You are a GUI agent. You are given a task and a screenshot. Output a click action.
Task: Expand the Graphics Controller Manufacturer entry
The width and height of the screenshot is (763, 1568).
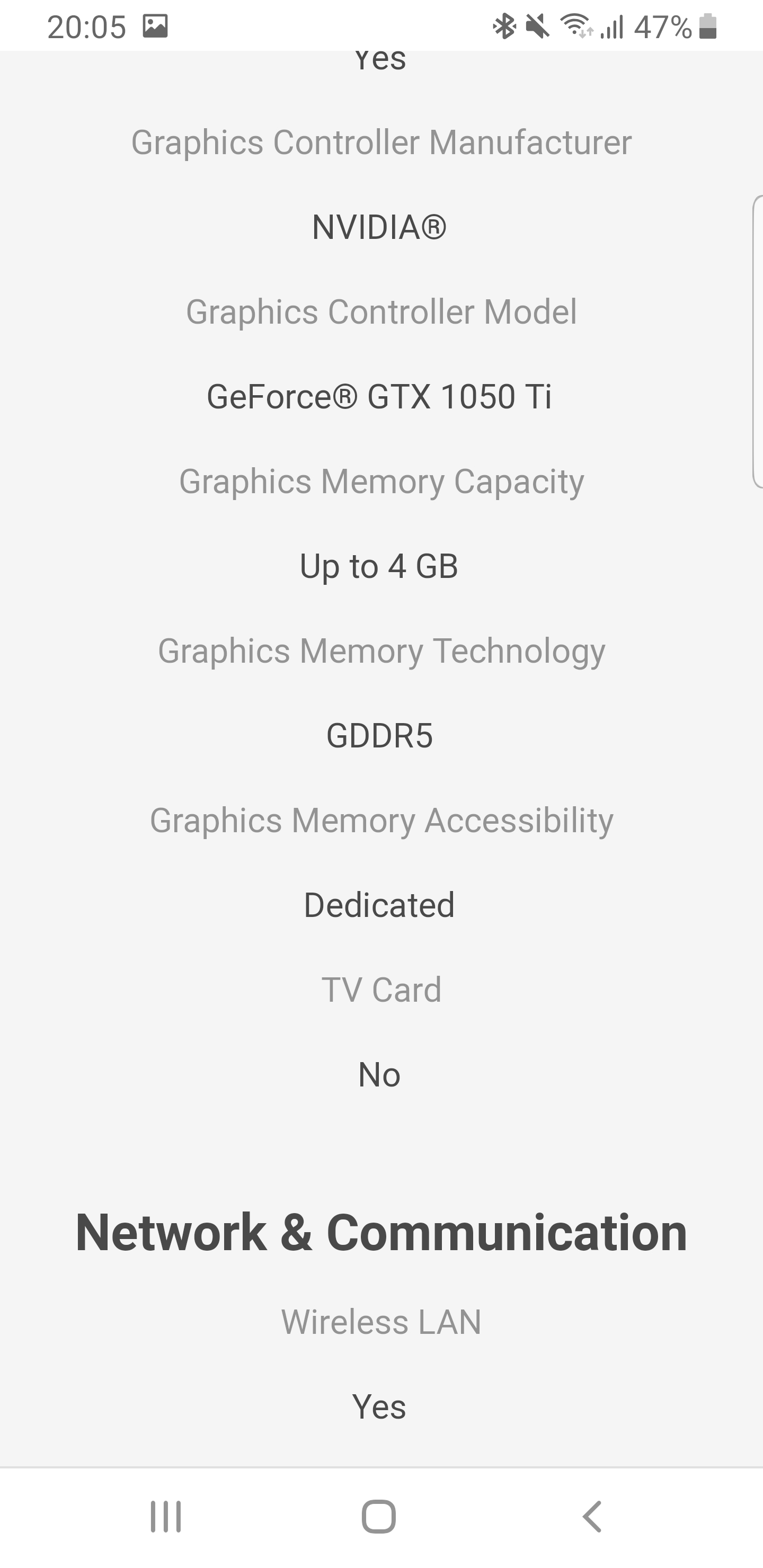381,142
